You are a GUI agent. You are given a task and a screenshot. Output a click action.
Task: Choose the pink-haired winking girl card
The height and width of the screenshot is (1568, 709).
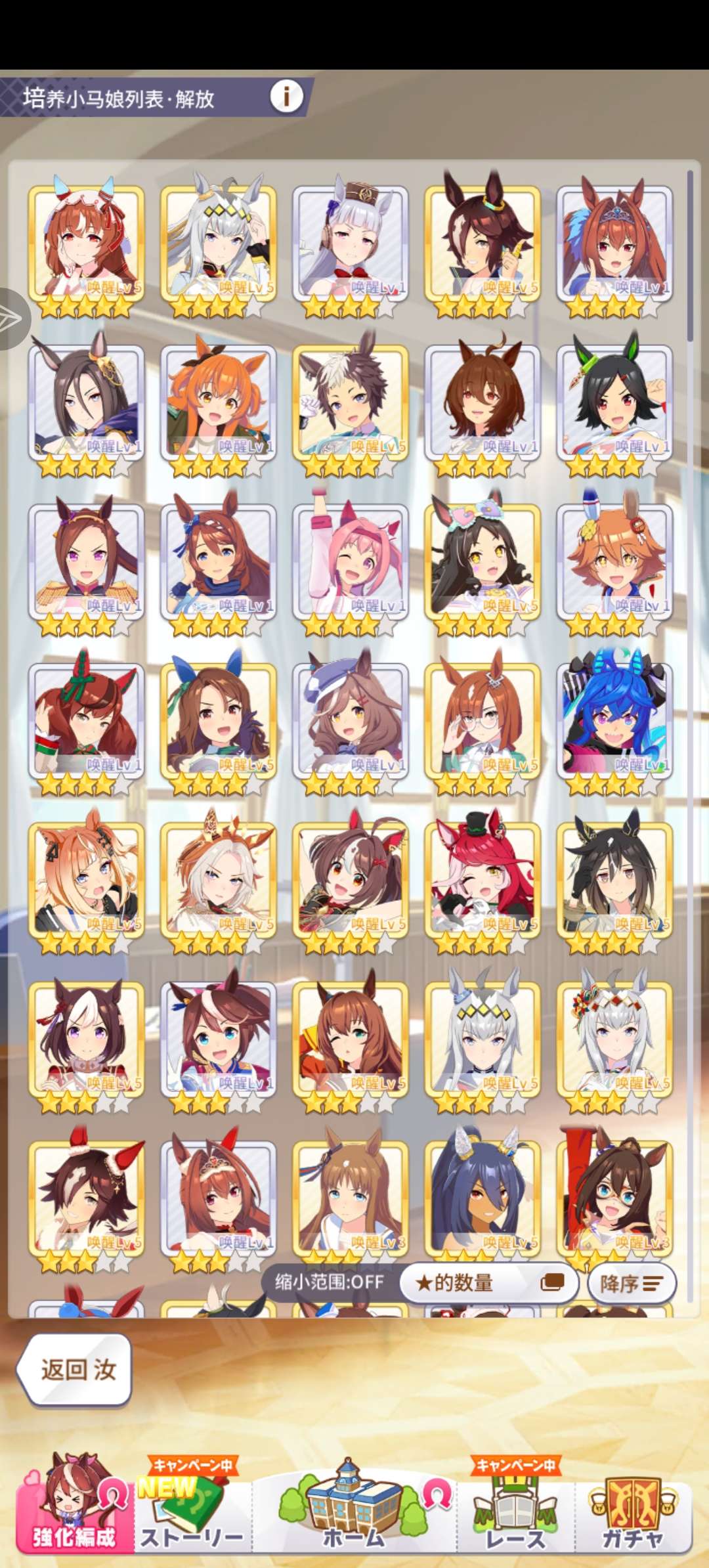point(350,562)
